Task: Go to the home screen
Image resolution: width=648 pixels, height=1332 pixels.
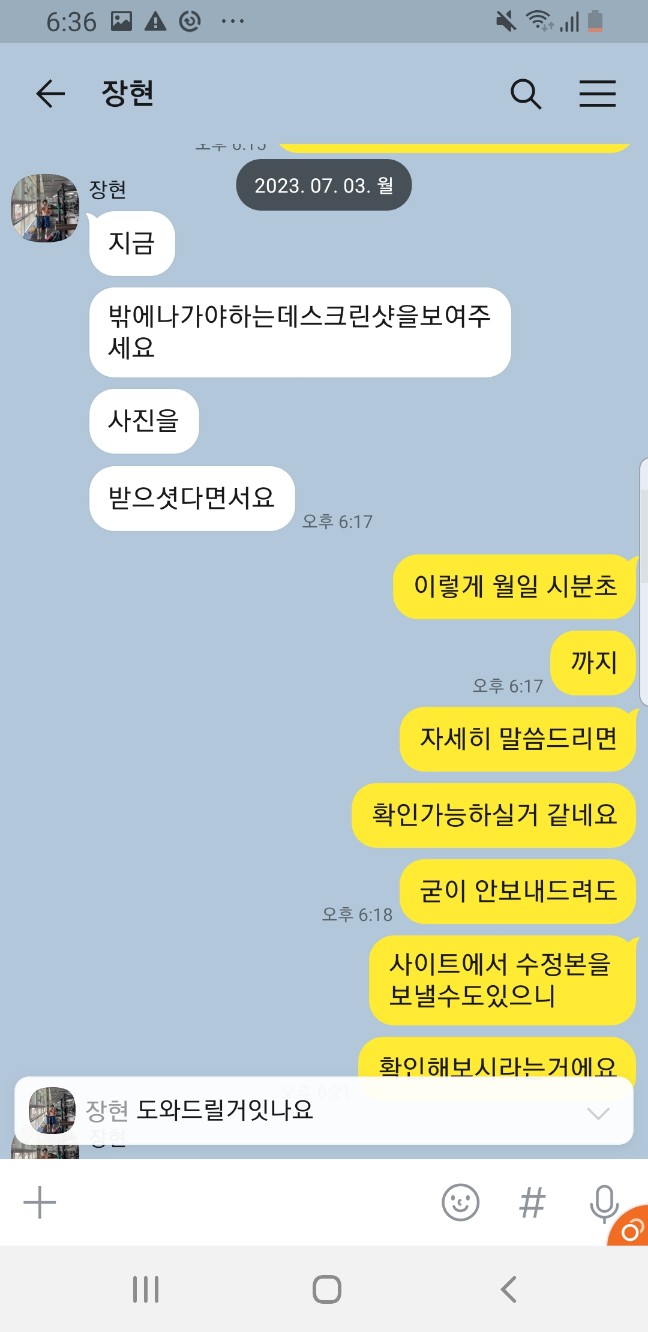Action: pos(326,1290)
